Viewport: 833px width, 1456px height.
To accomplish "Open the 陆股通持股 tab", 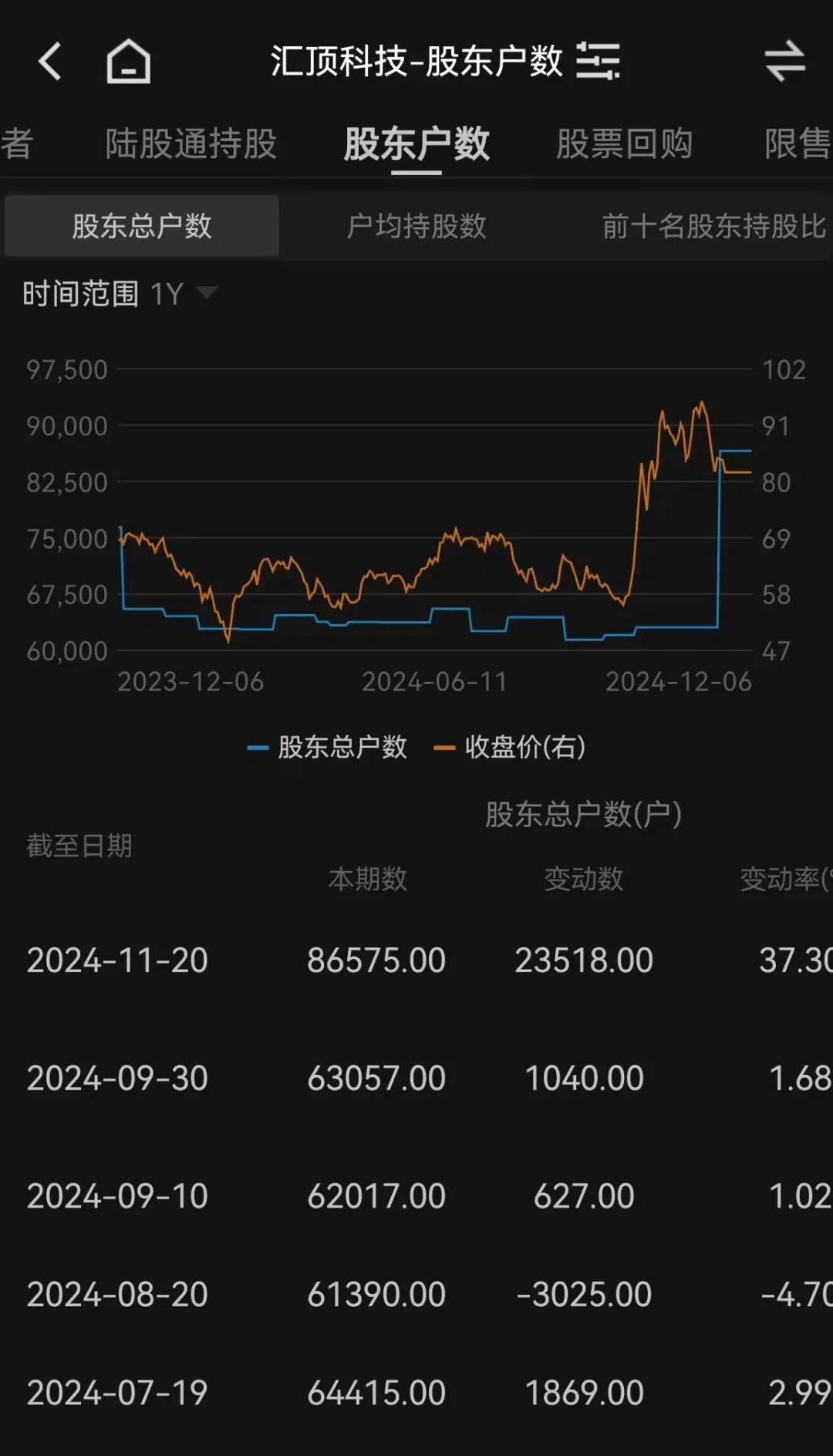I will coord(191,144).
